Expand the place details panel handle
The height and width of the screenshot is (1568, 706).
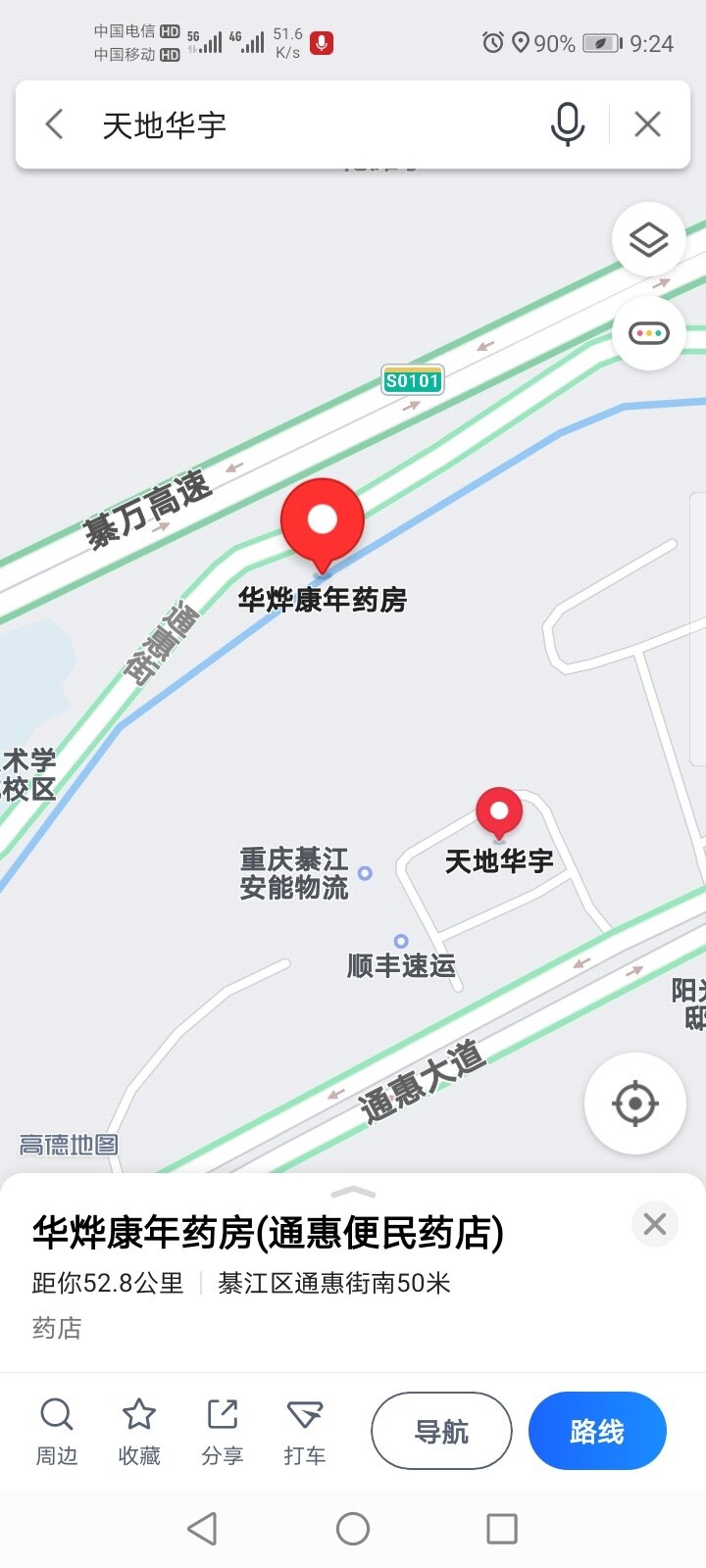click(353, 1192)
